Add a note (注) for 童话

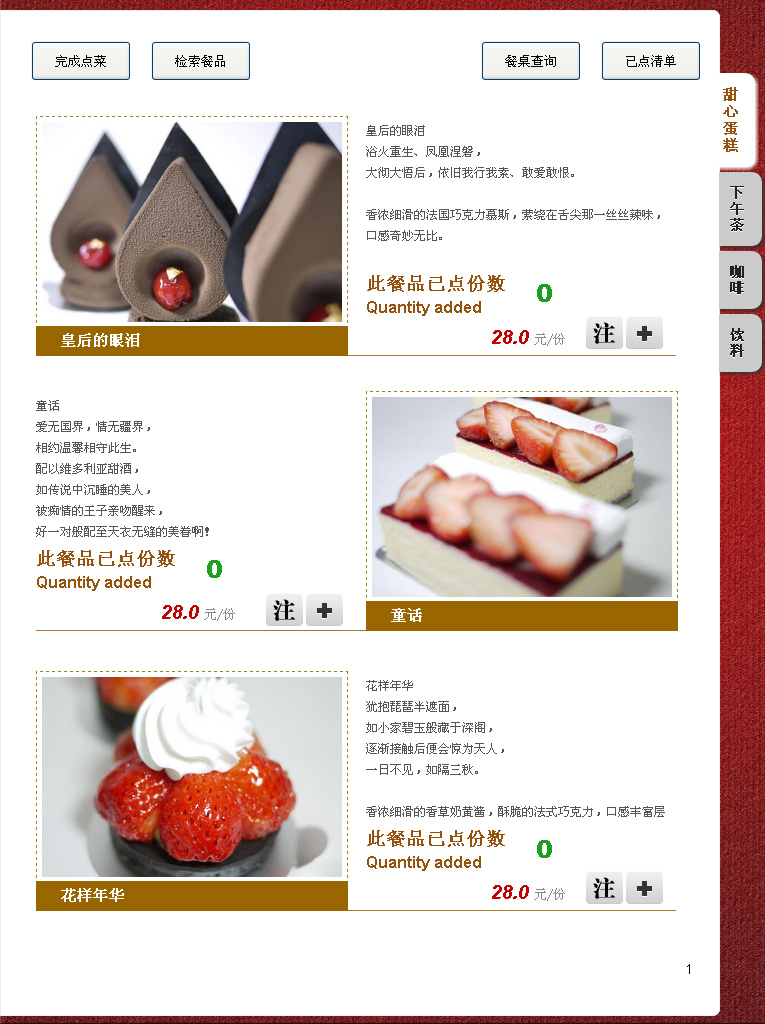(284, 609)
